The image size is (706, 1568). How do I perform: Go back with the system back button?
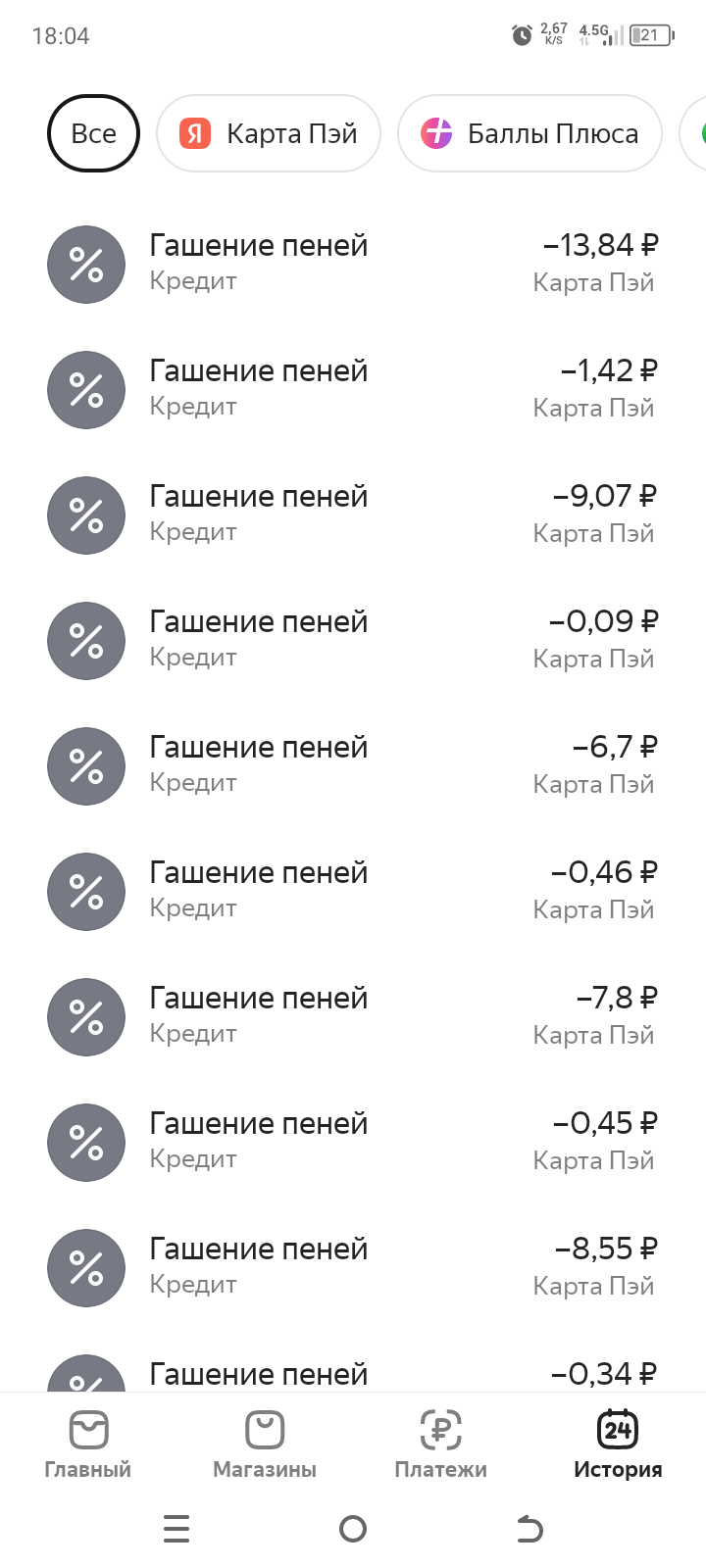point(529,1529)
